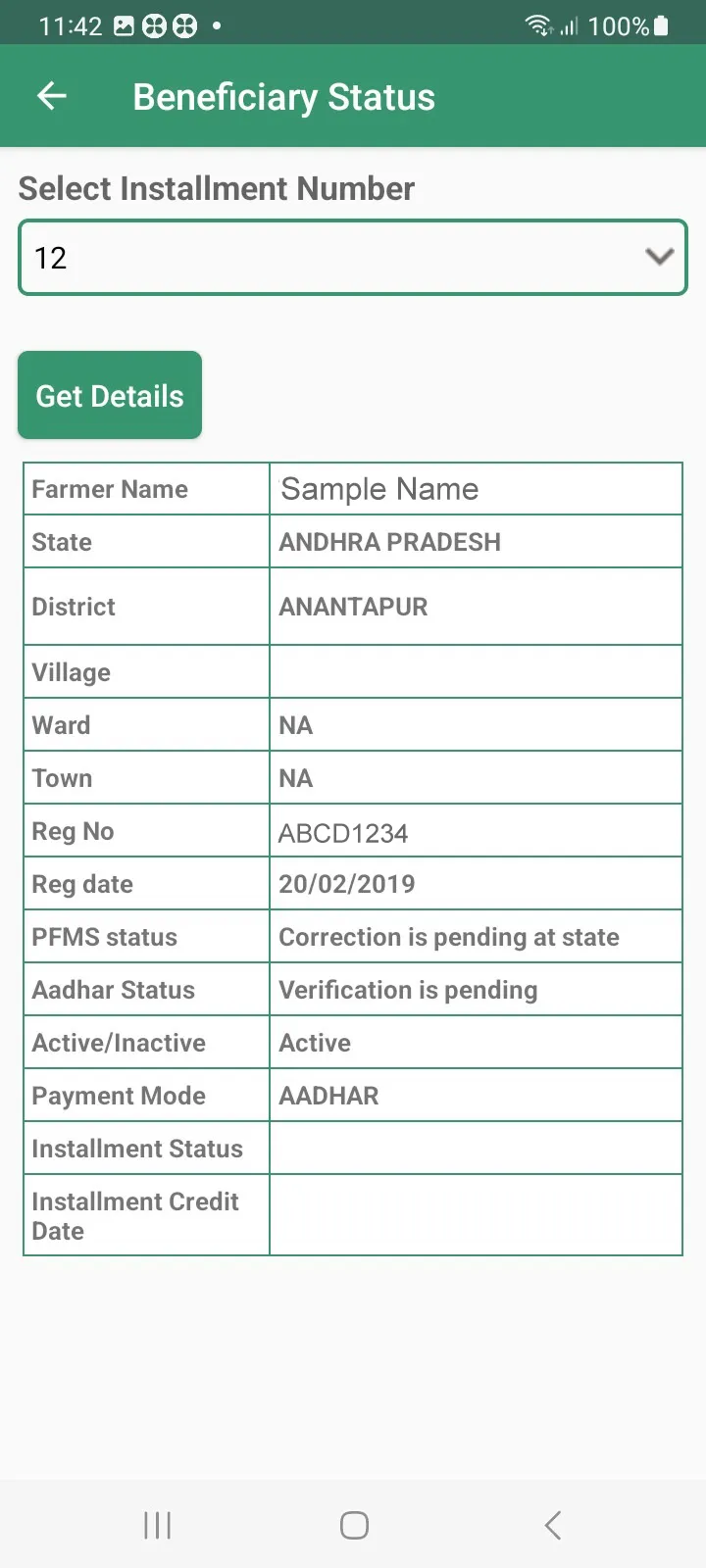
Task: Open the installment number dropdown
Action: click(x=353, y=258)
